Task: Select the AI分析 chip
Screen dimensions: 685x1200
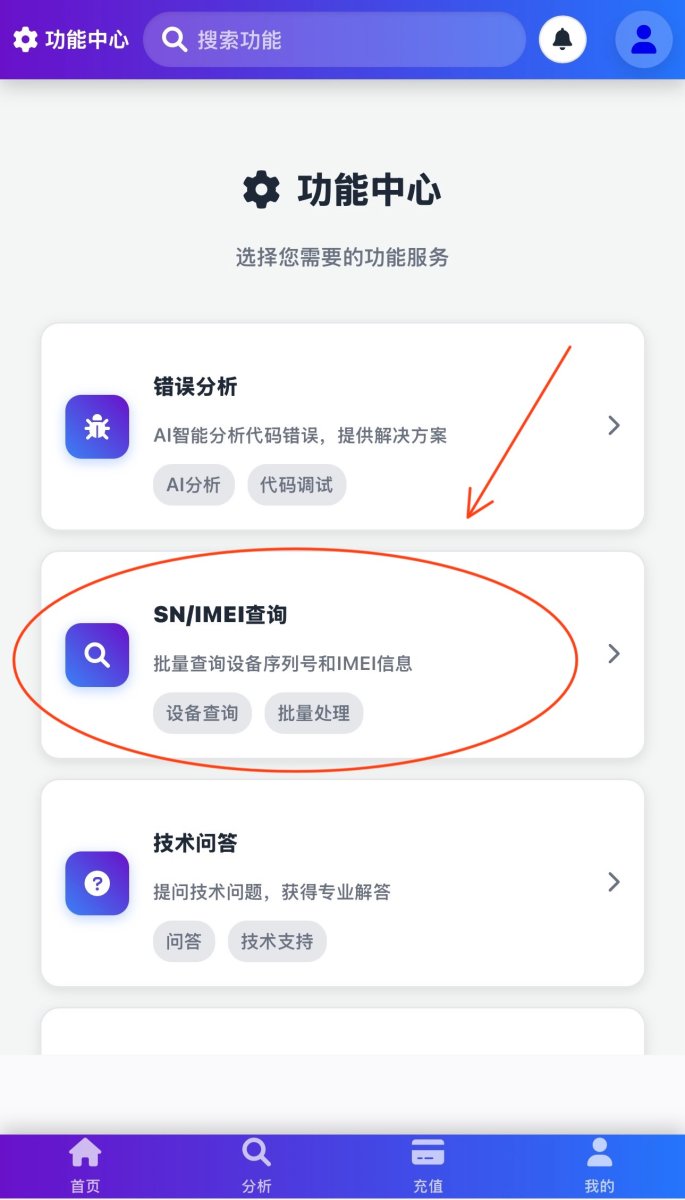Action: tap(194, 485)
